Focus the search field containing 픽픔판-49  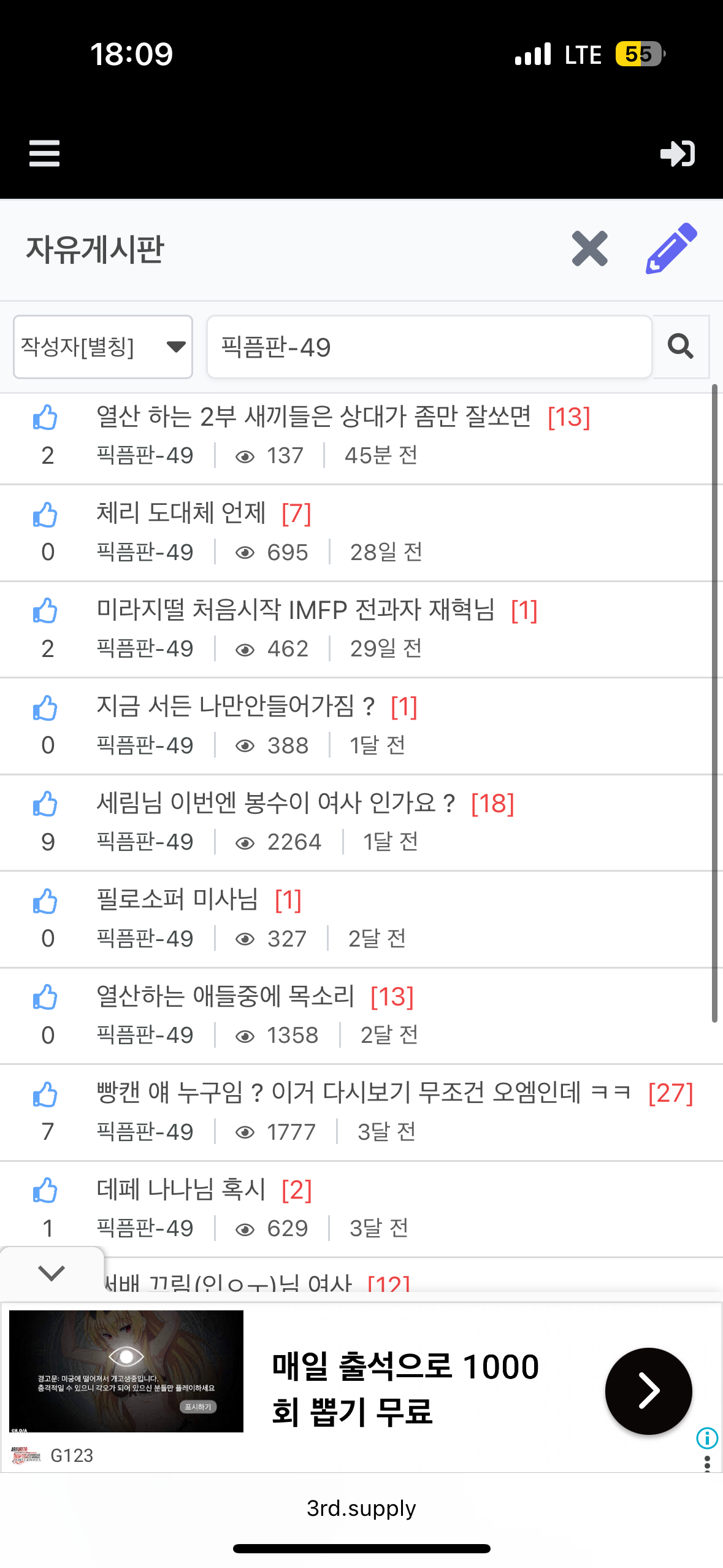[x=429, y=347]
